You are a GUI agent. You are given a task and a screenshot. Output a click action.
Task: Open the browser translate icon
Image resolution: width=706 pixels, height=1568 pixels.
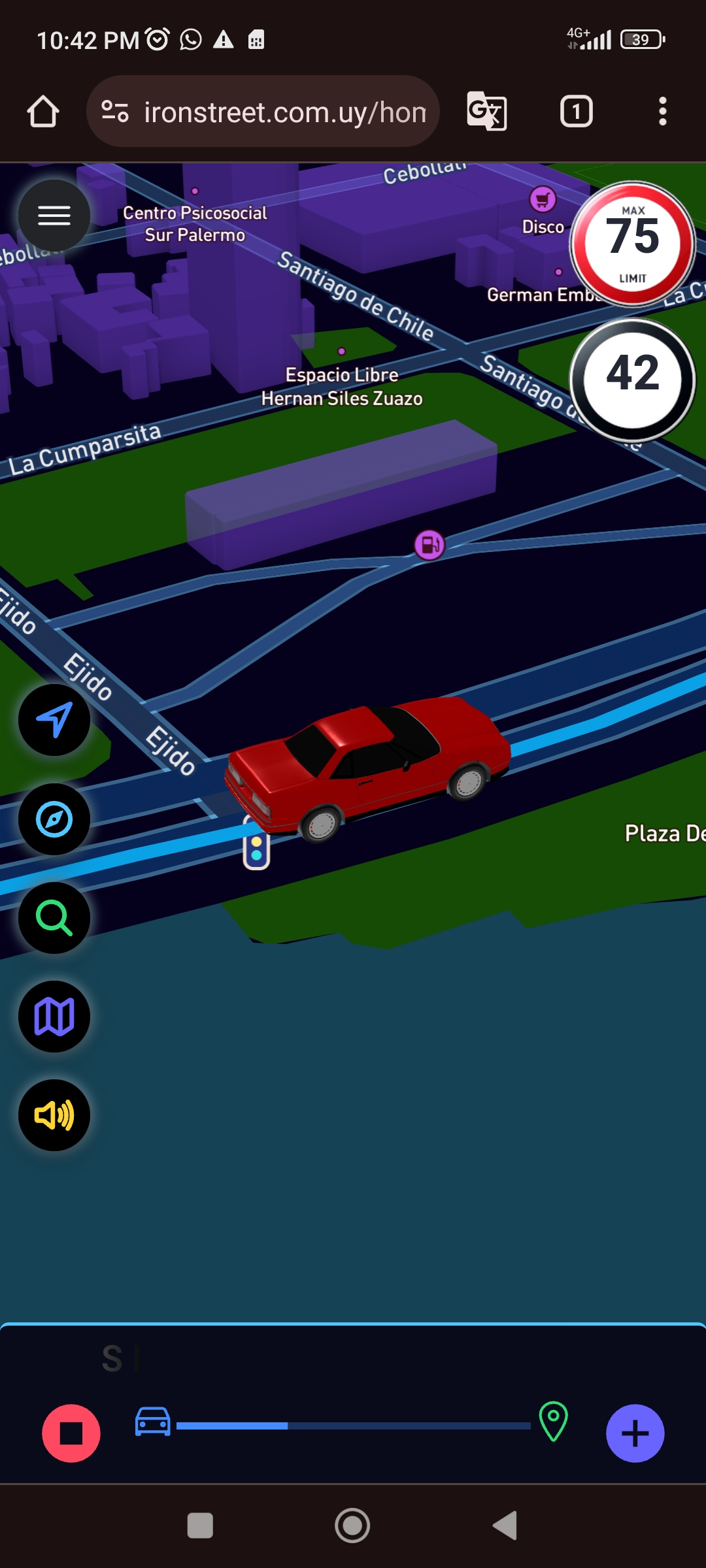click(487, 112)
